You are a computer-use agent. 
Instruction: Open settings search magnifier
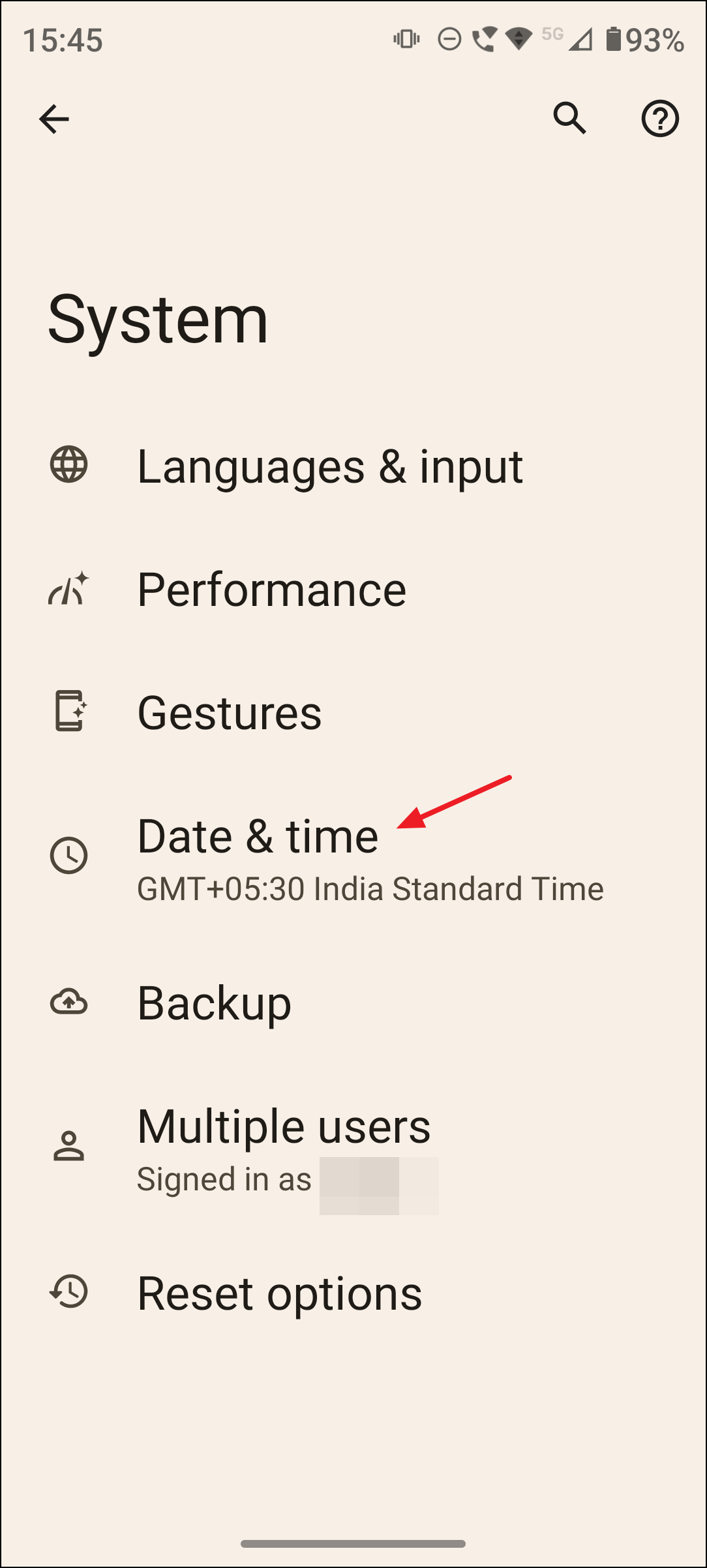[x=569, y=119]
